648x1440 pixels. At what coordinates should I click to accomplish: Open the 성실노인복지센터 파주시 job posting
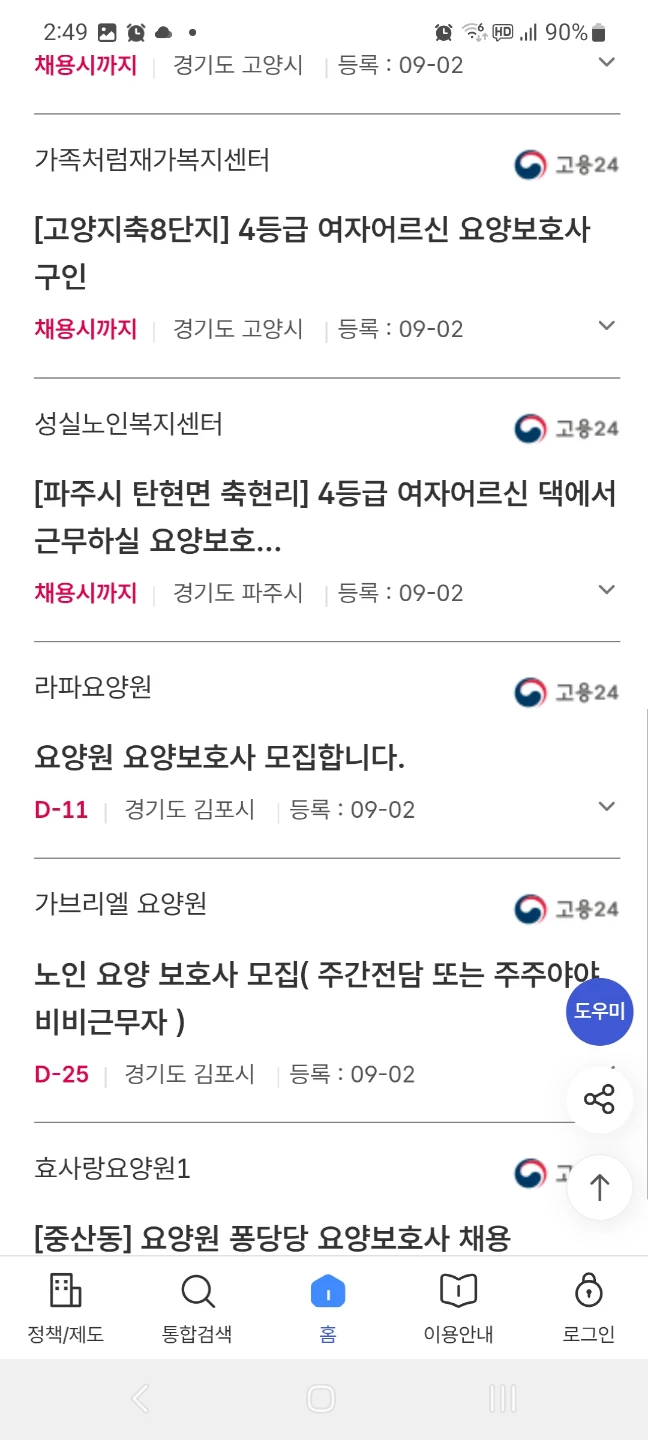[x=325, y=517]
